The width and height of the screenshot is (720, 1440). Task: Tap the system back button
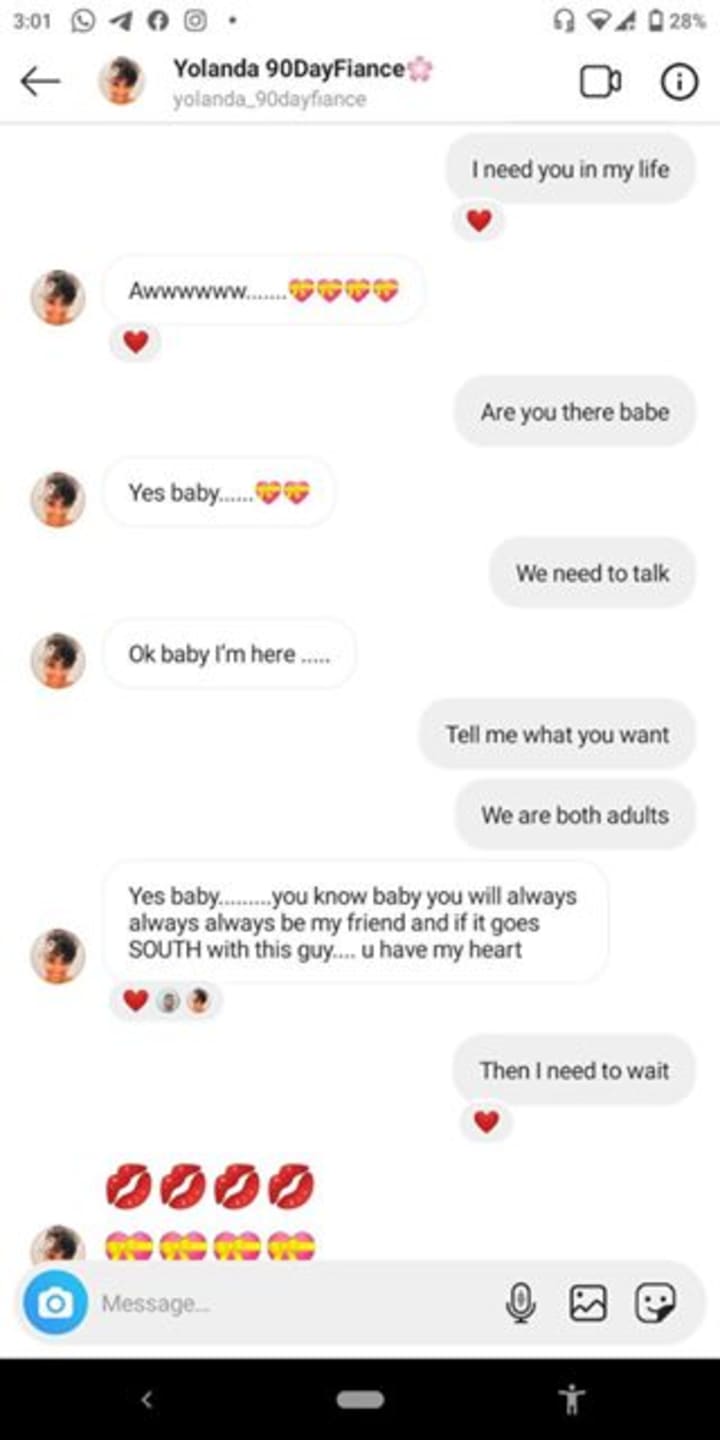(x=147, y=1399)
